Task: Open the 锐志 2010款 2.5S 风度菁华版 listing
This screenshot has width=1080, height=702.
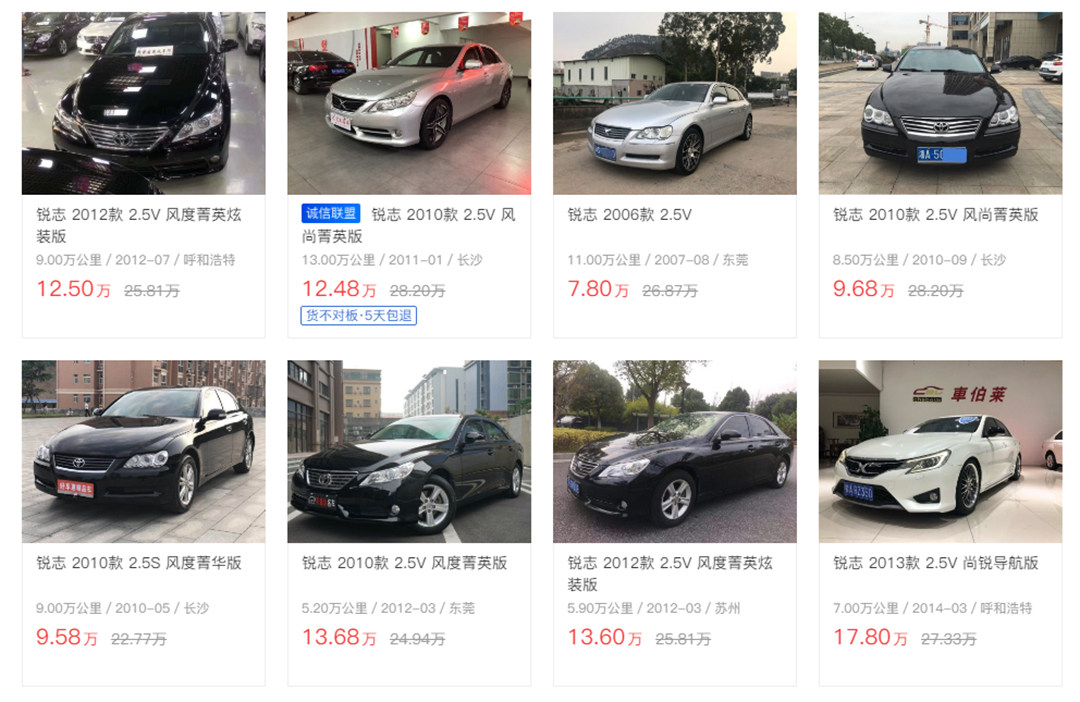Action: coord(143,452)
